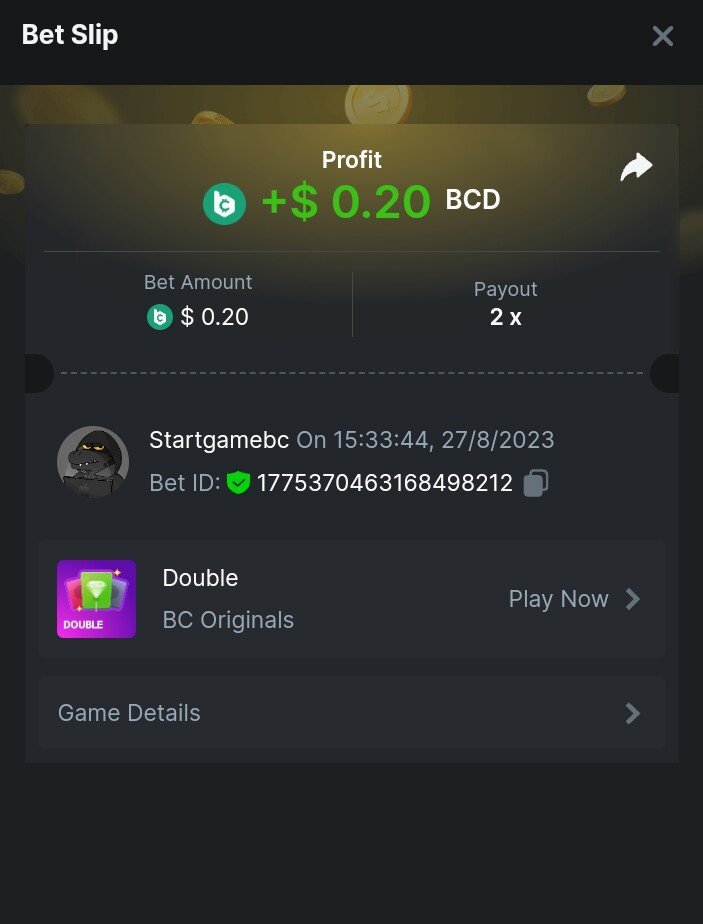This screenshot has height=924, width=703.
Task: Play the Double game now
Action: point(573,599)
